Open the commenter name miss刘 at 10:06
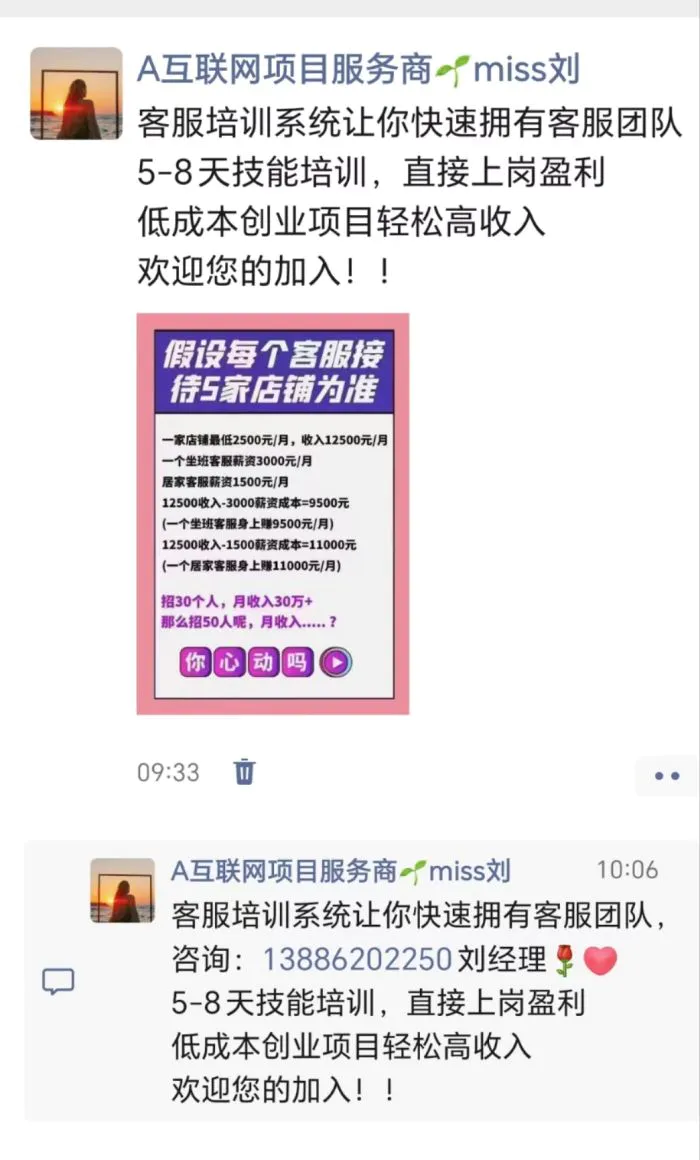 340,871
